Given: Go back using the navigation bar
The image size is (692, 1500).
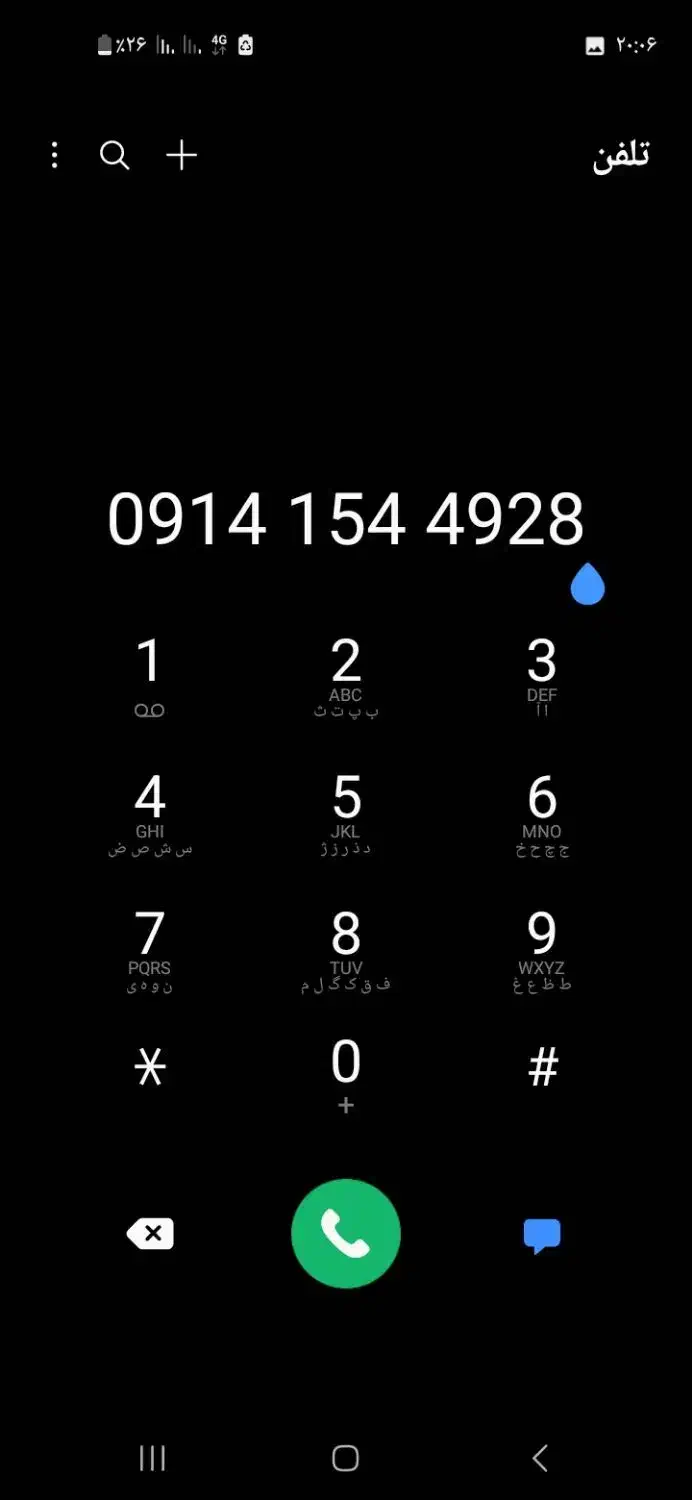Looking at the screenshot, I should click(x=540, y=1458).
